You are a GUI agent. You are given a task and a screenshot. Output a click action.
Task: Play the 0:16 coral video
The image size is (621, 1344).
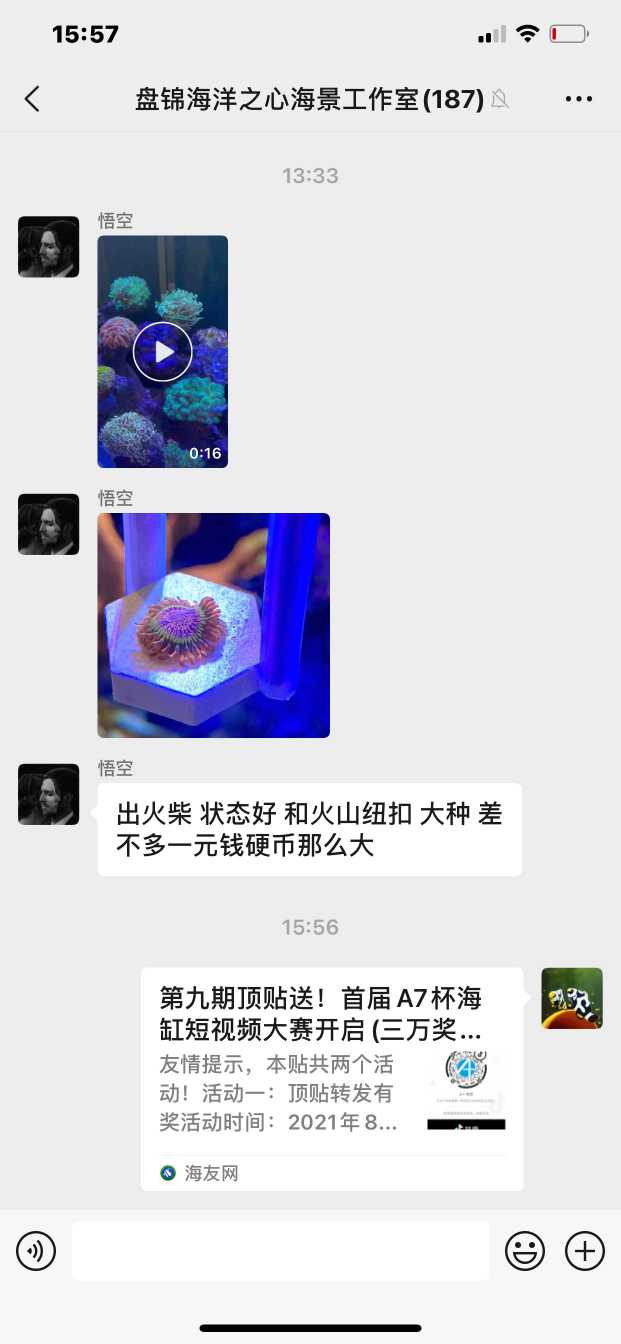pyautogui.click(x=162, y=351)
